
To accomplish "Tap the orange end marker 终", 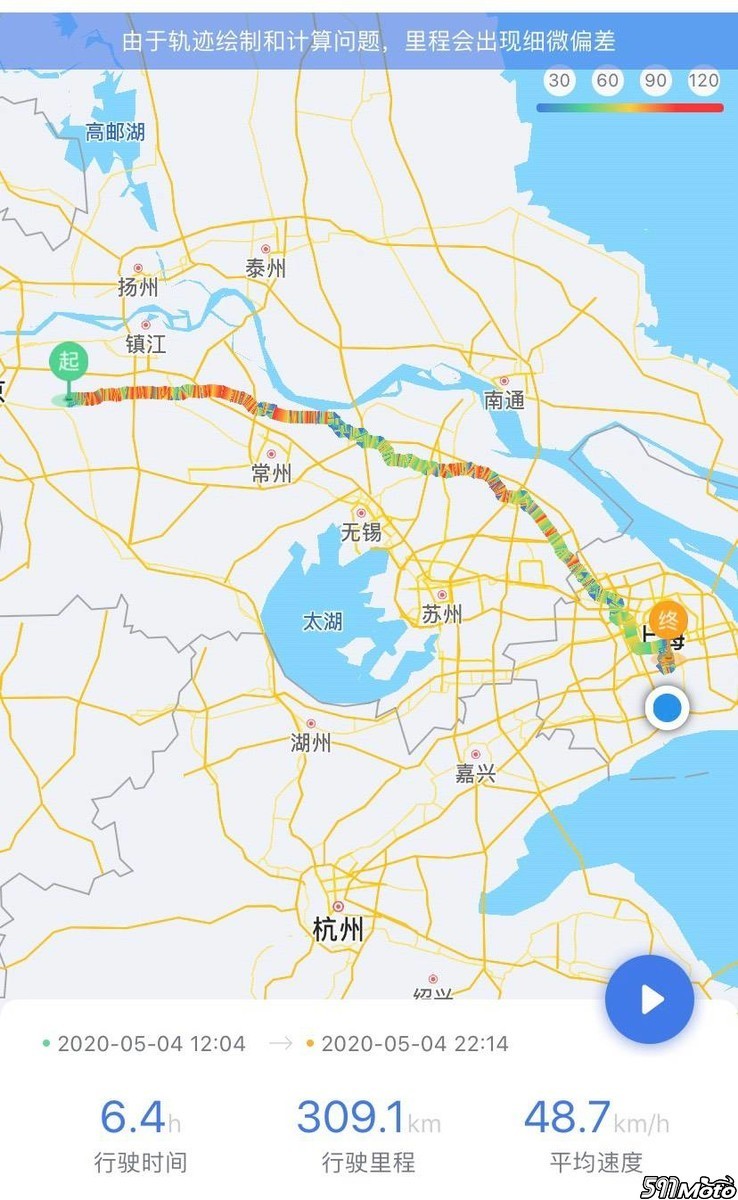I will coord(667,620).
